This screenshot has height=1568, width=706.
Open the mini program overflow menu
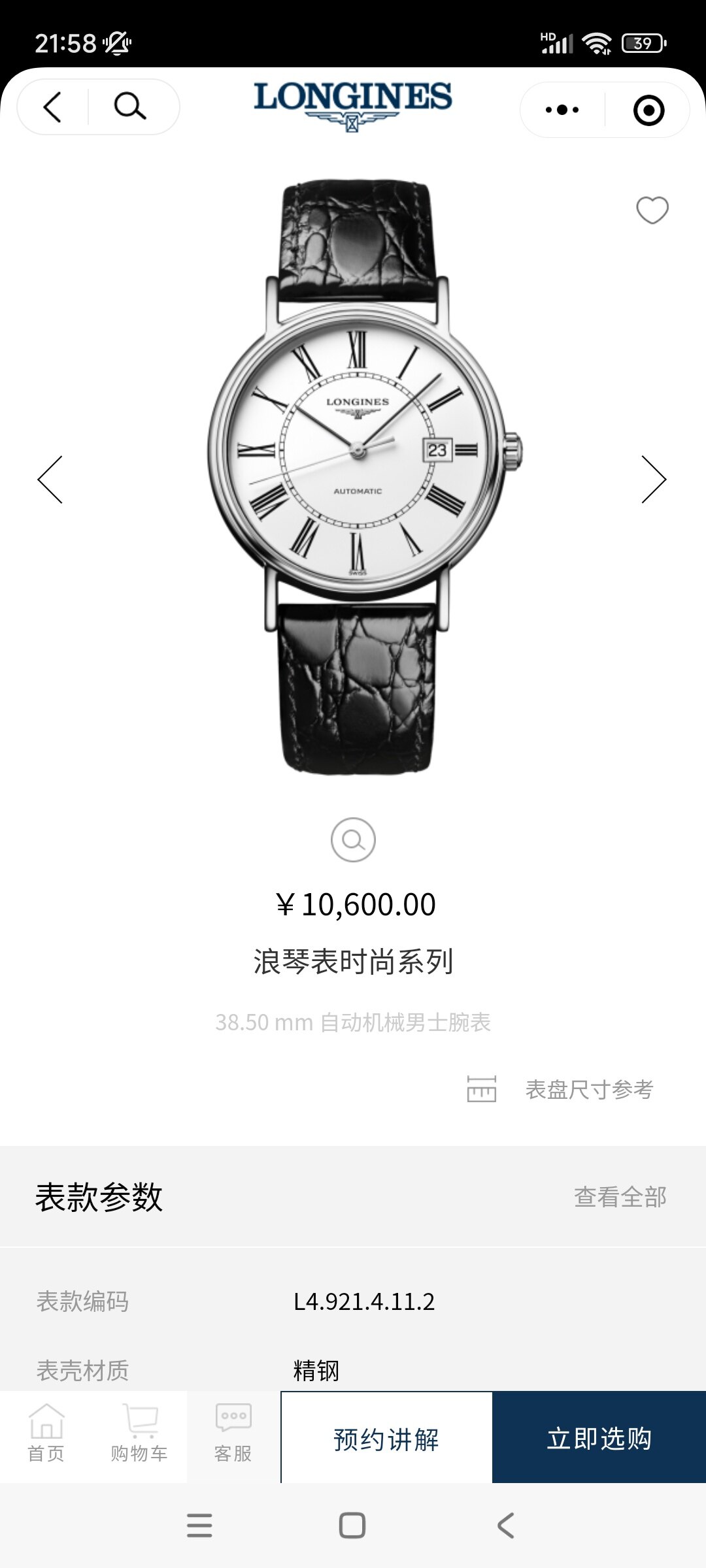pyautogui.click(x=562, y=110)
